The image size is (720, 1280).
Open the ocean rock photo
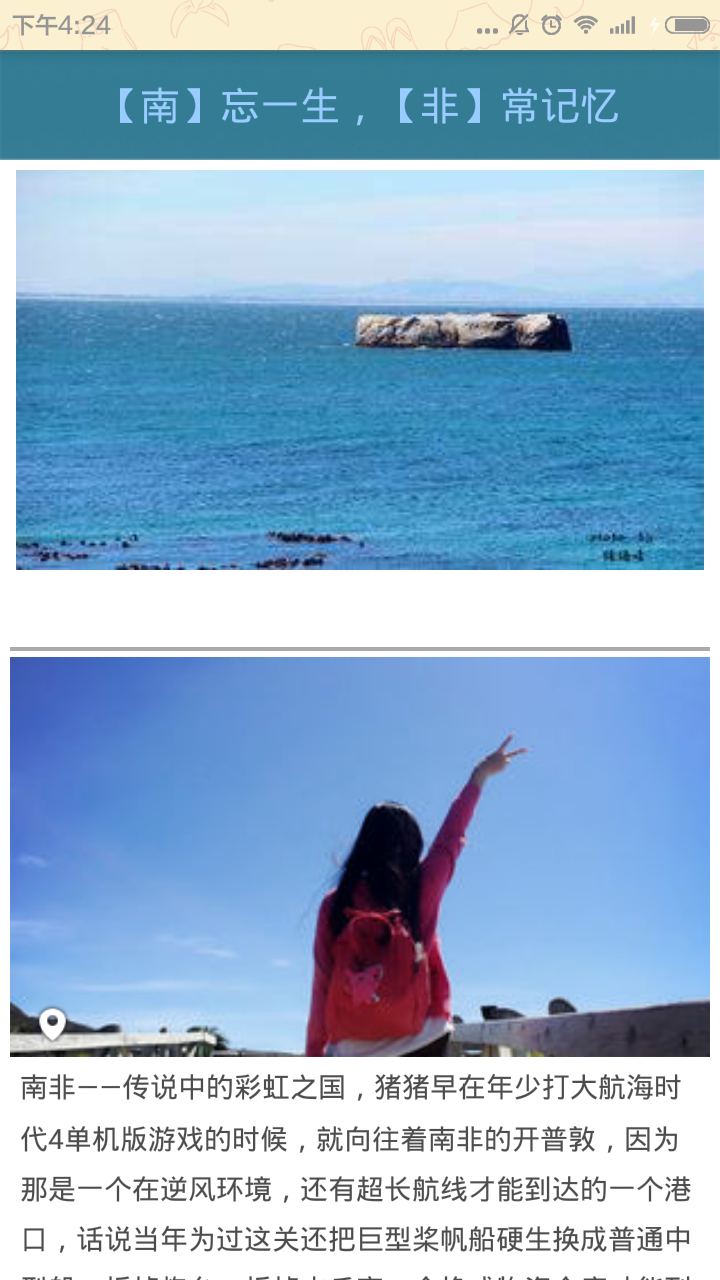[360, 370]
